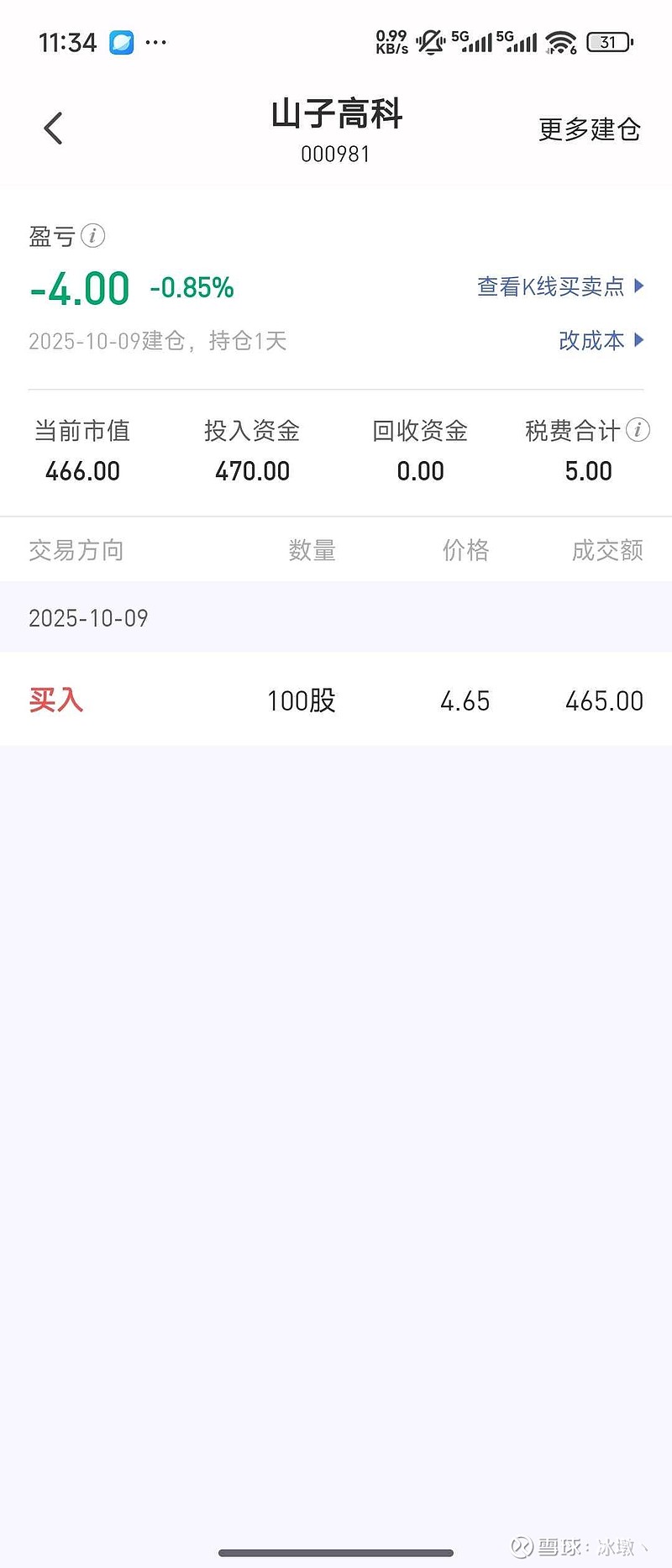Open 更多建仓 in the header

coord(589,129)
